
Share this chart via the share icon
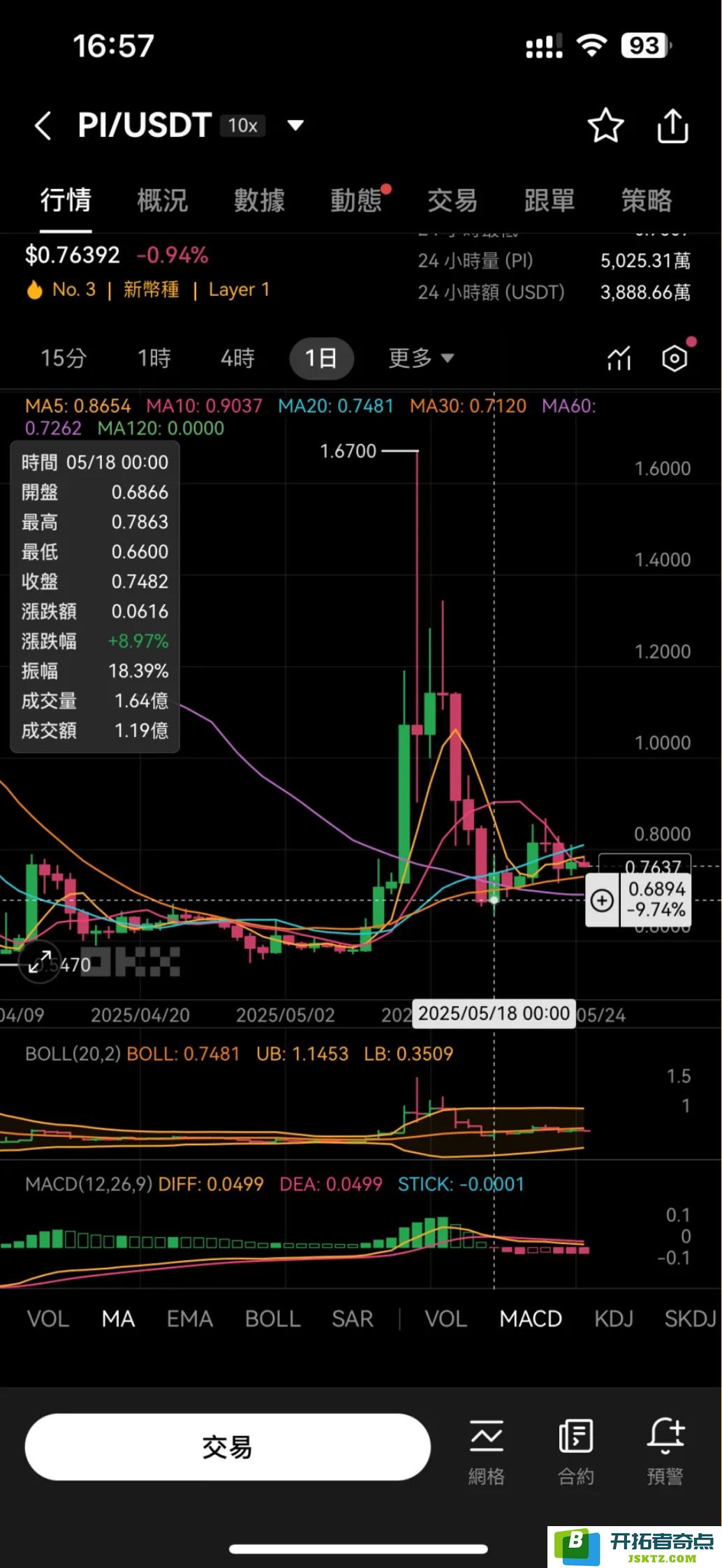pos(672,126)
